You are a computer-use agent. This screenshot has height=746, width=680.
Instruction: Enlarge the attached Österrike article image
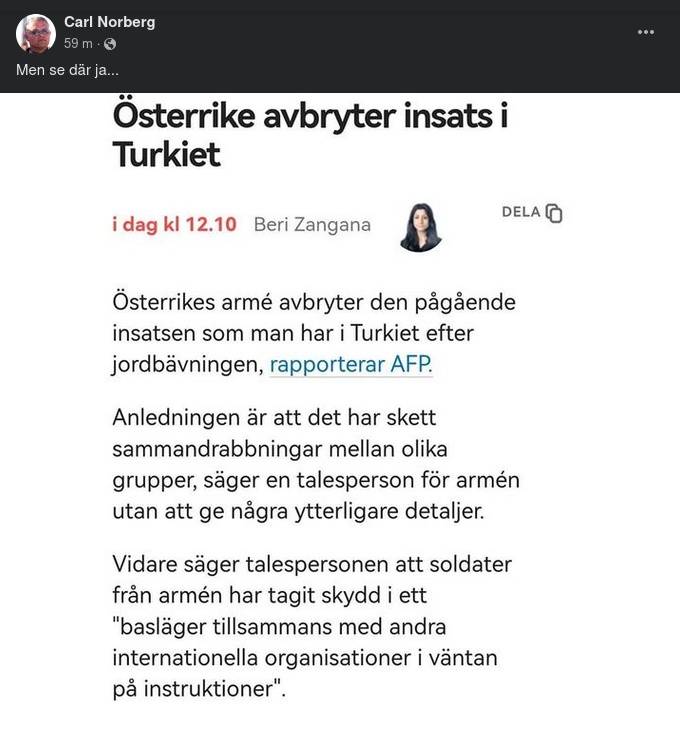click(340, 420)
